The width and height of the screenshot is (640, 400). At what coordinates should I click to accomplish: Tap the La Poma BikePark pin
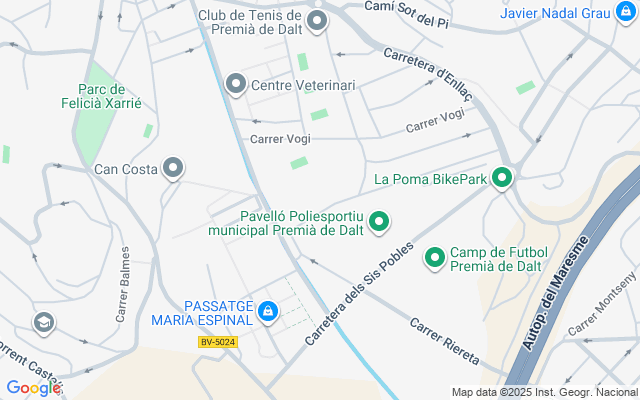pos(502,179)
